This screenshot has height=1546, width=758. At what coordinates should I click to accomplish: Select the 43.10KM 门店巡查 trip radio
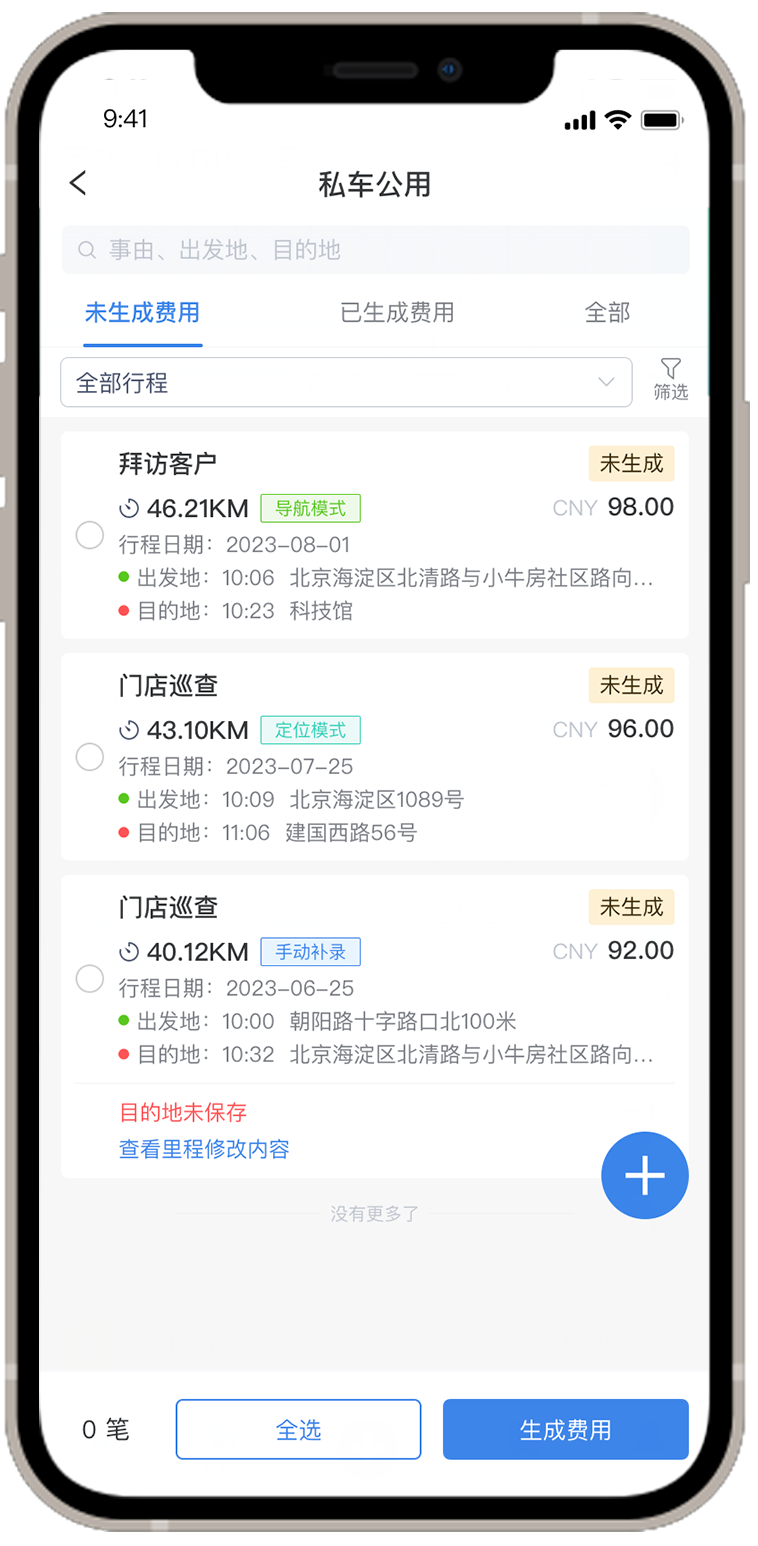(90, 758)
